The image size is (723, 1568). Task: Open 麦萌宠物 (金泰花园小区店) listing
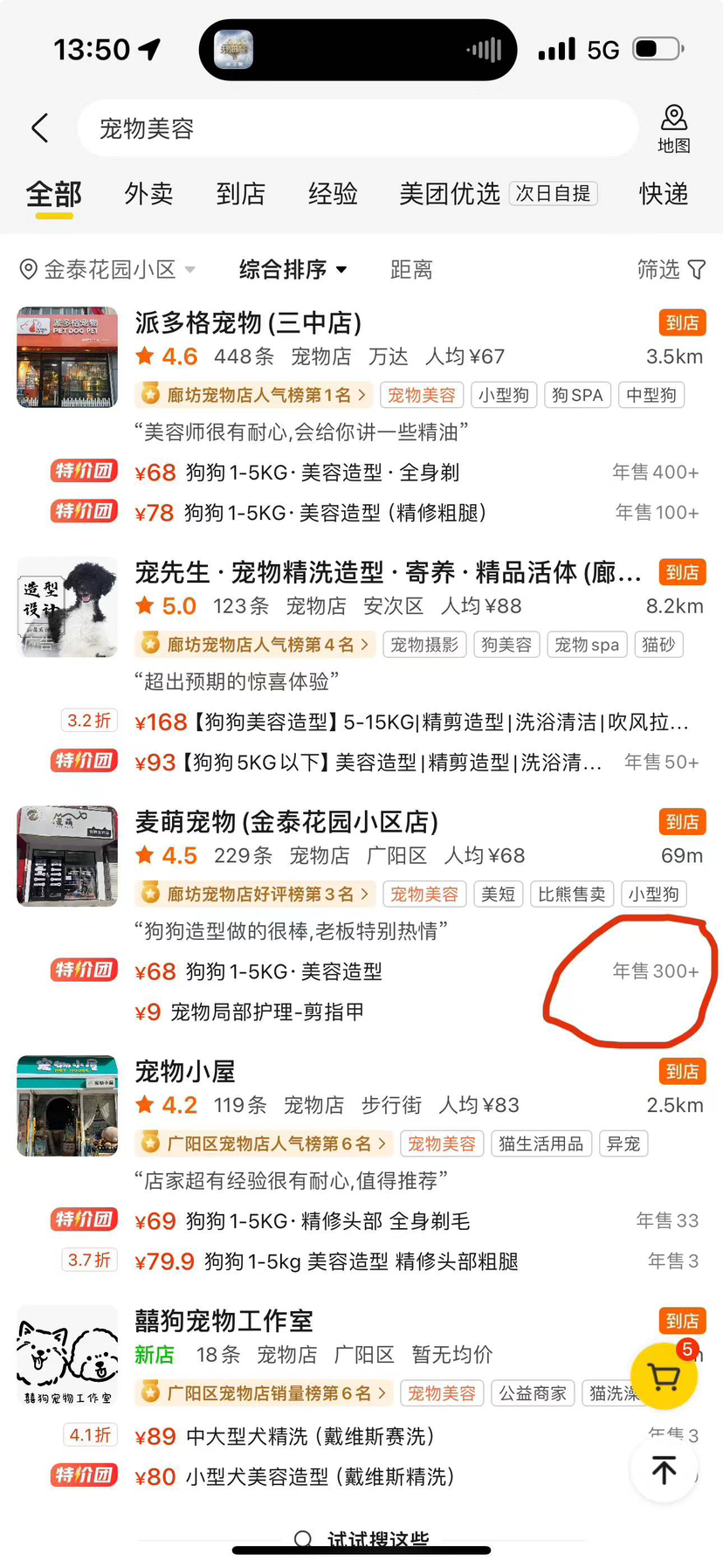click(x=286, y=821)
